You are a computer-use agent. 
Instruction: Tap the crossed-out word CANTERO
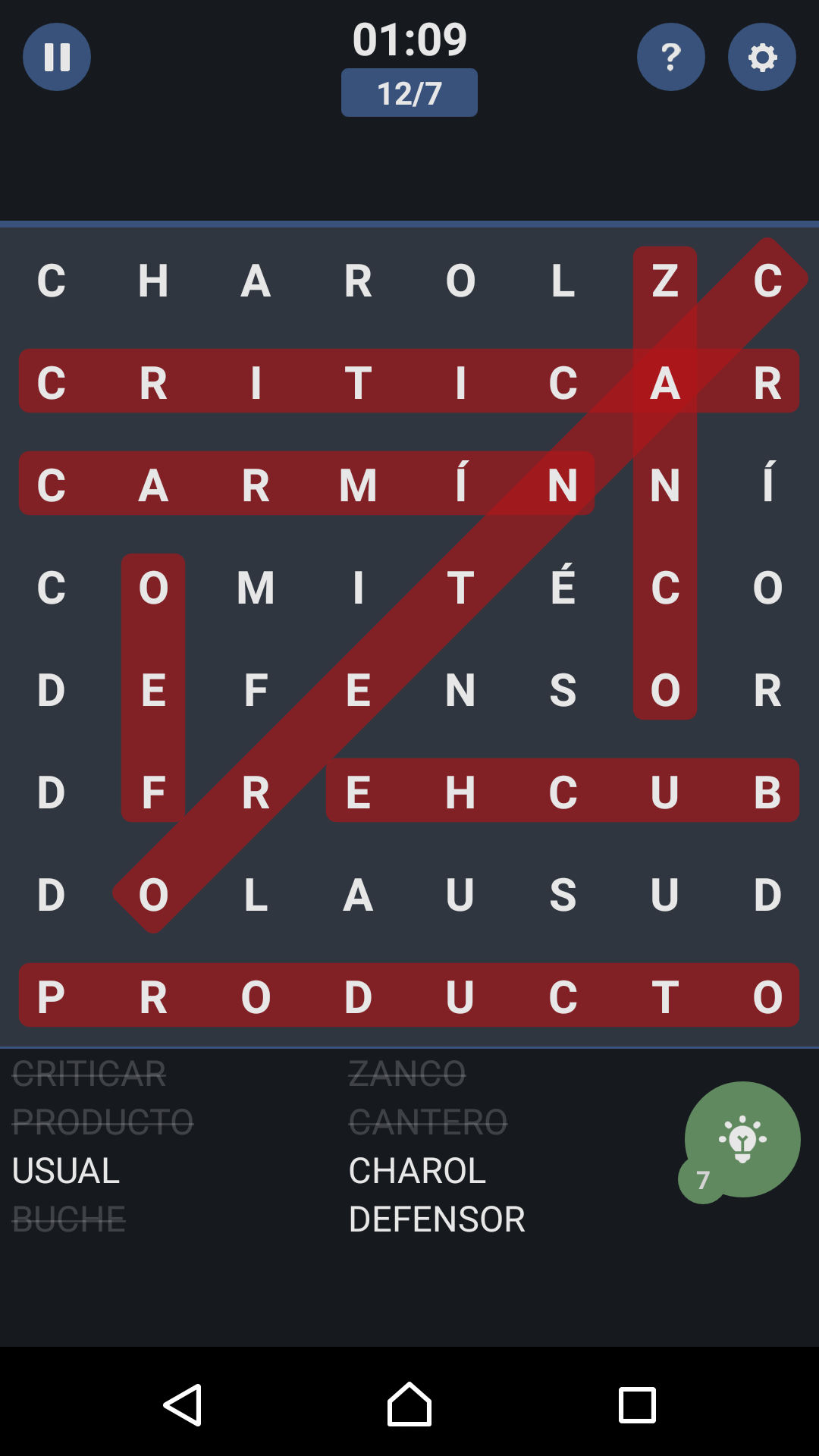(x=427, y=1122)
